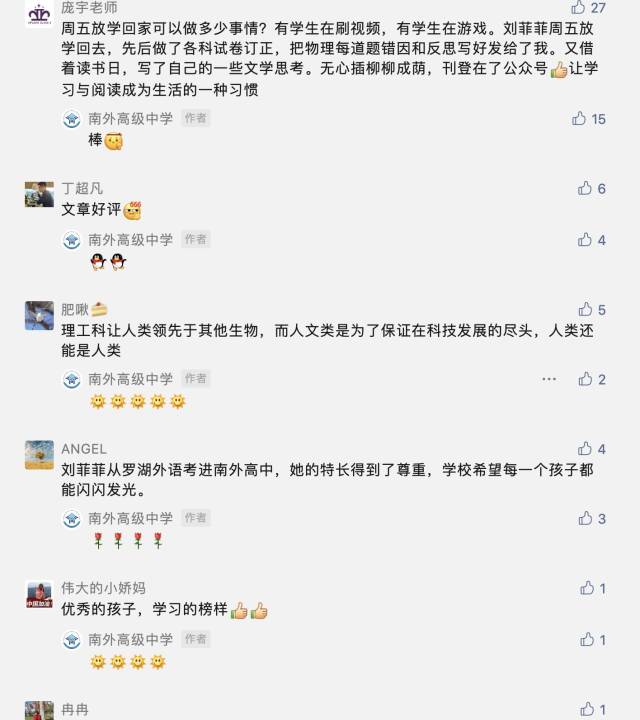Viewport: 640px width, 720px height.
Task: Like ANGEL's comment
Action: click(585, 449)
